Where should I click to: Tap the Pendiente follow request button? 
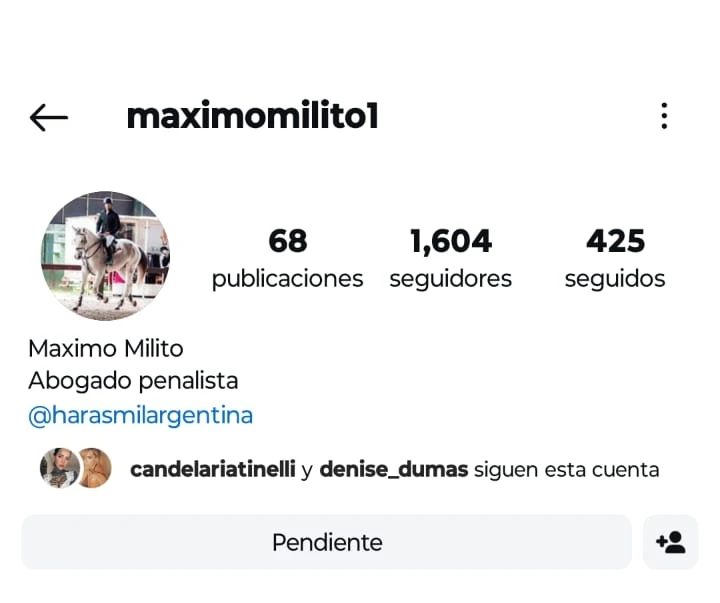coord(326,542)
